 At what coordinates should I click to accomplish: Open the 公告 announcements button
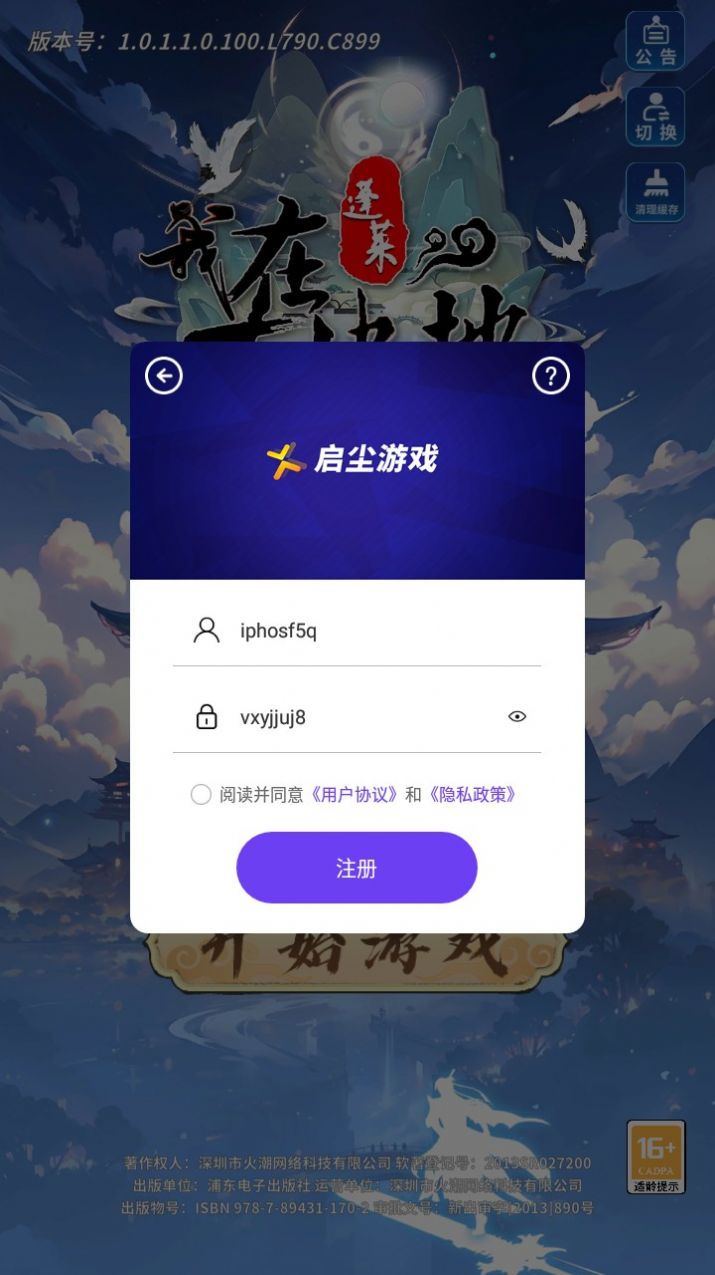(x=656, y=41)
